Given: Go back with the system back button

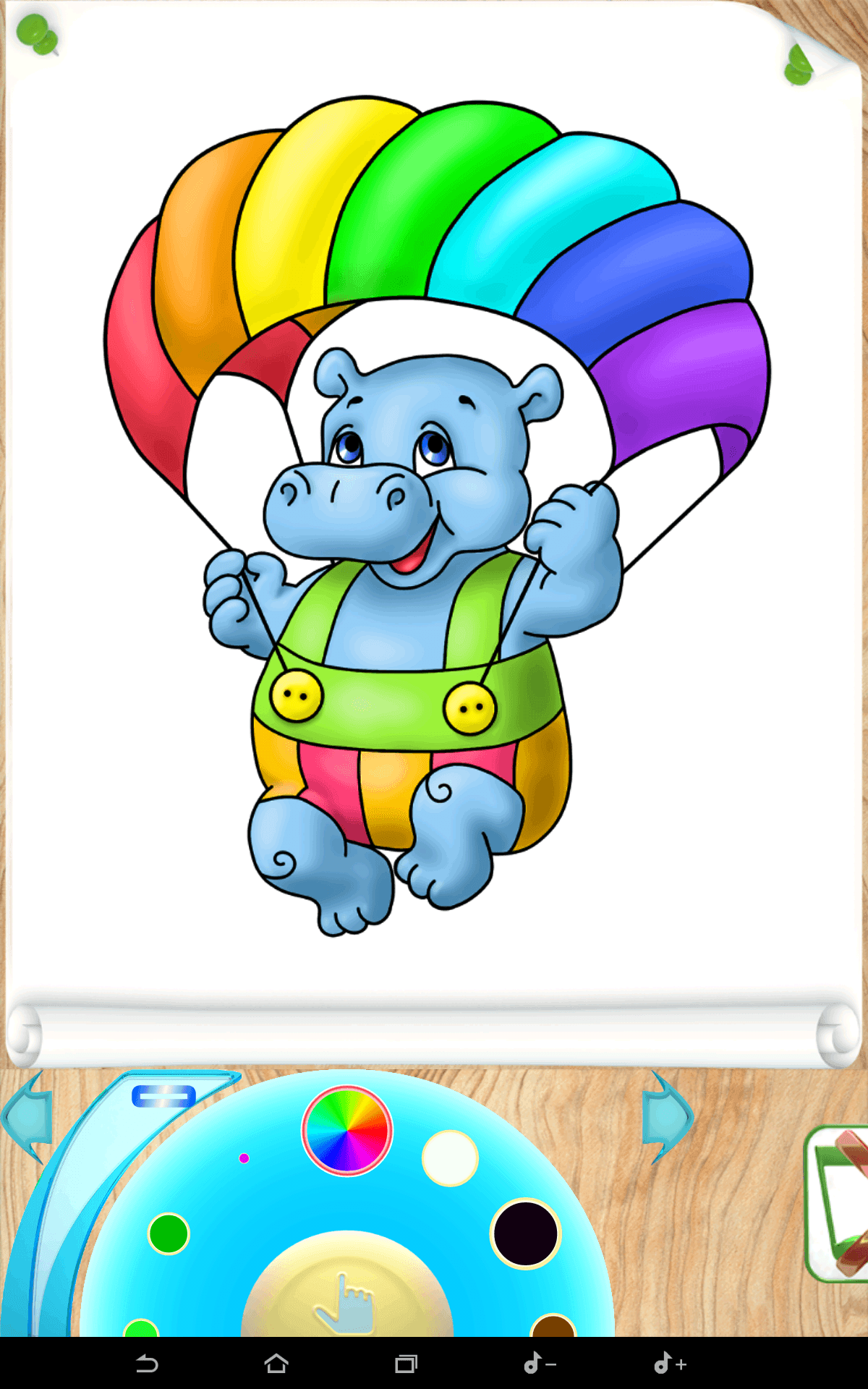Looking at the screenshot, I should 147,1364.
